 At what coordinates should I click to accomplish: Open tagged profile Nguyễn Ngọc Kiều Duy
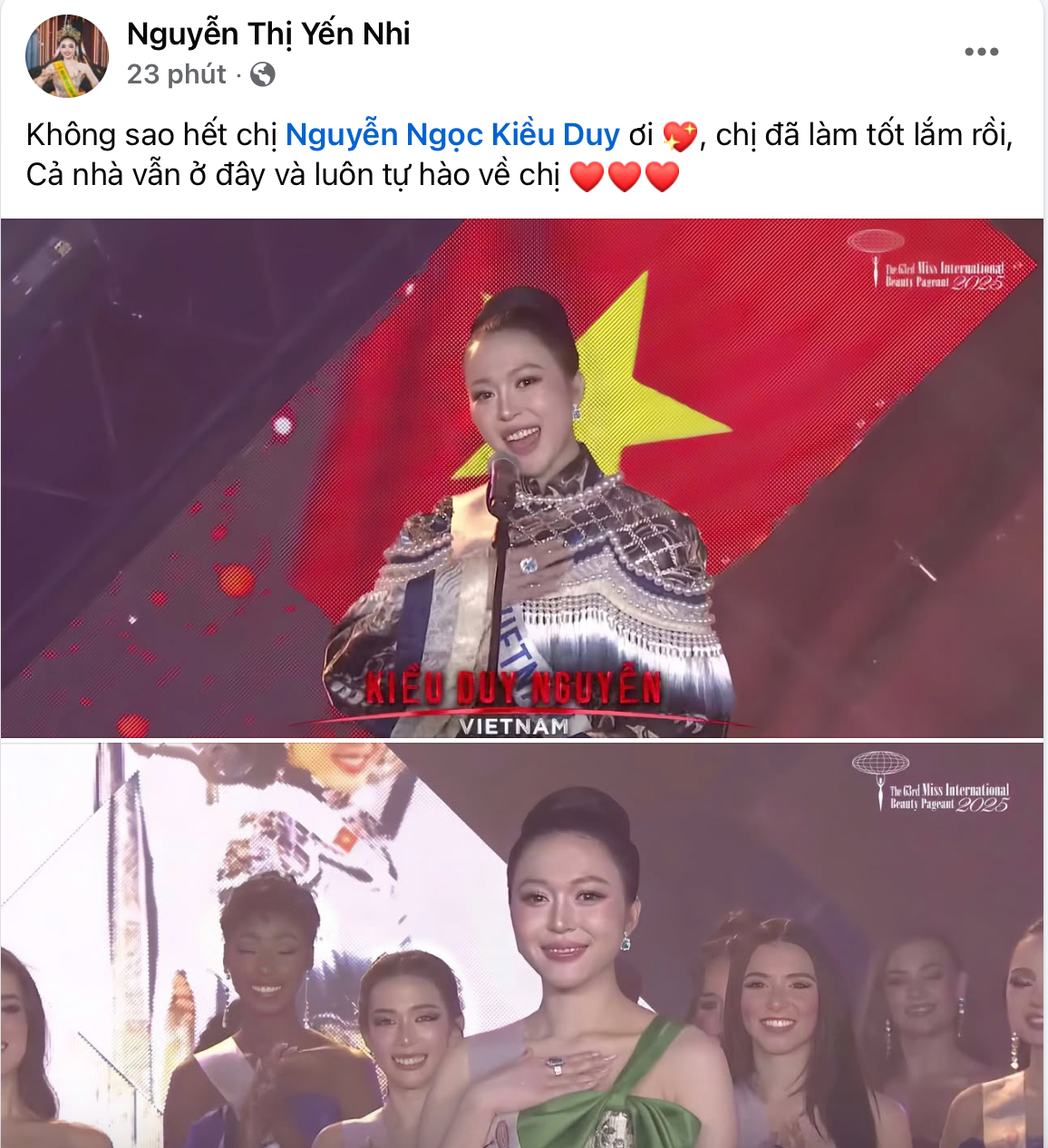click(452, 135)
